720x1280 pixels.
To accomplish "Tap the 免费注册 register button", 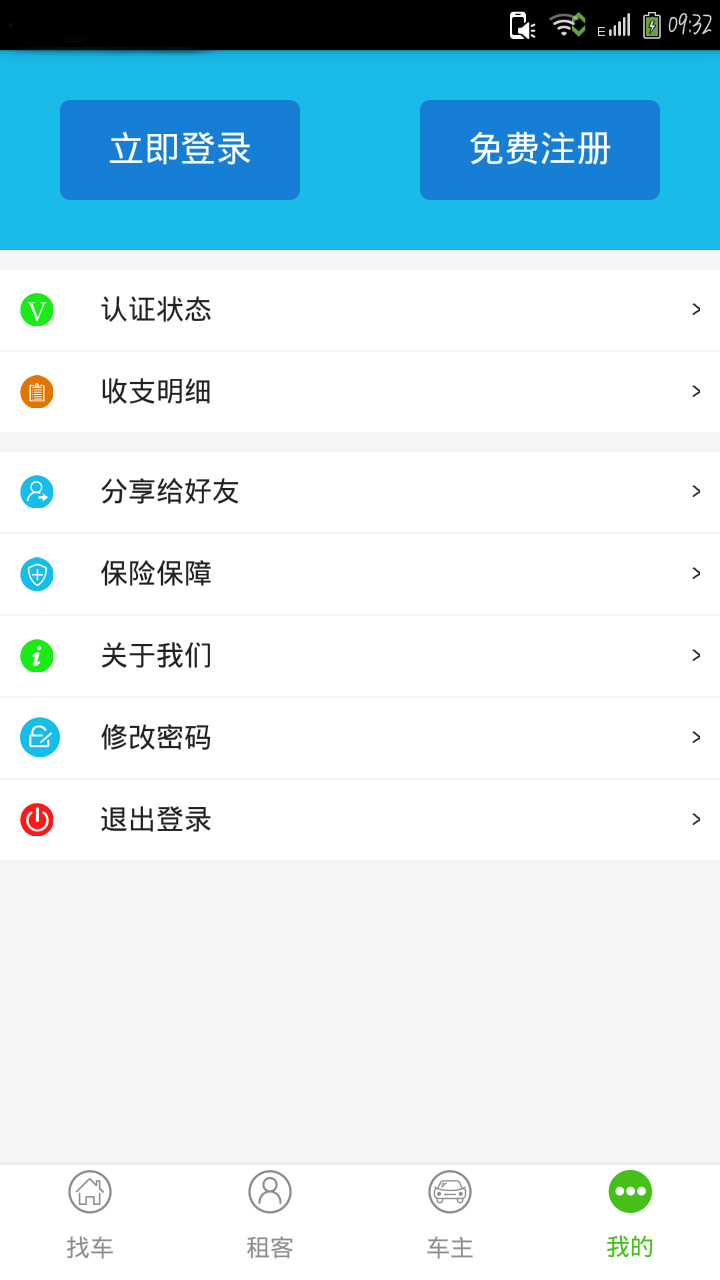I will click(x=540, y=150).
